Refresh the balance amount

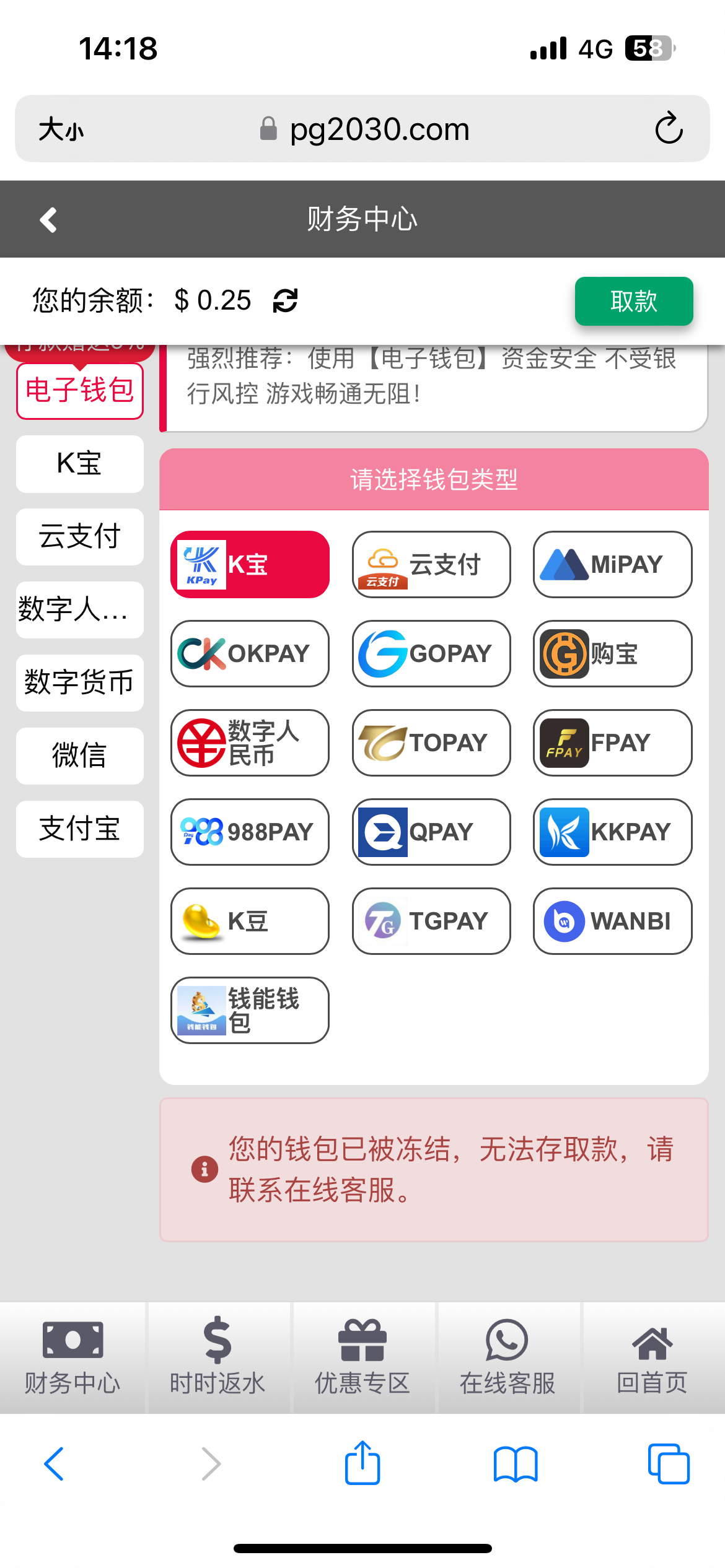tap(285, 301)
